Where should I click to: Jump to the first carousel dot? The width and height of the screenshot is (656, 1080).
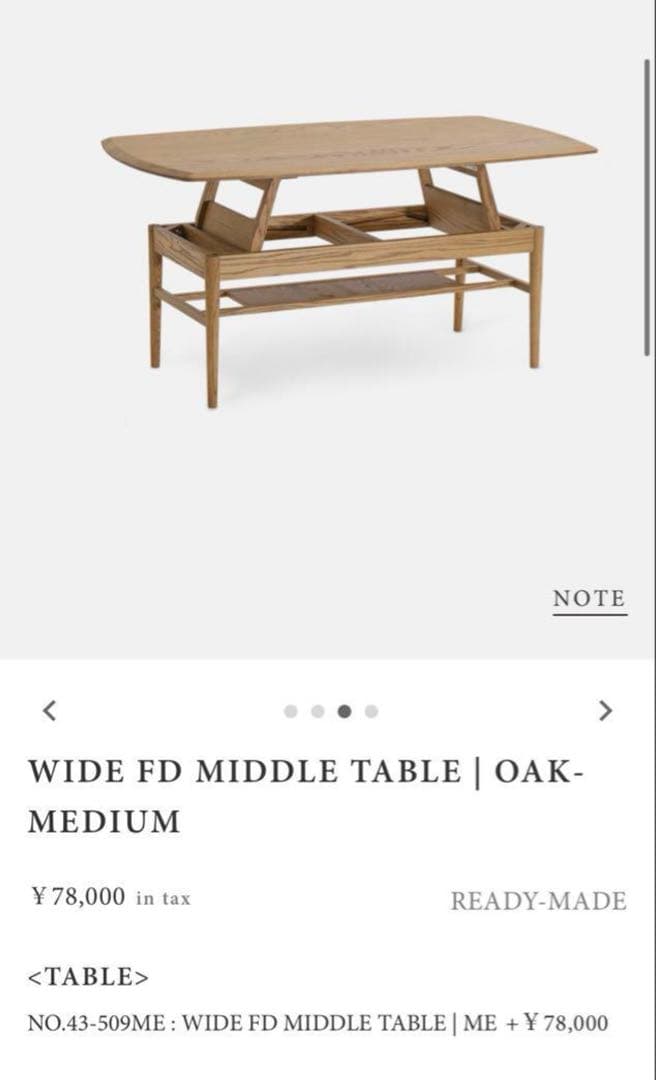point(291,712)
